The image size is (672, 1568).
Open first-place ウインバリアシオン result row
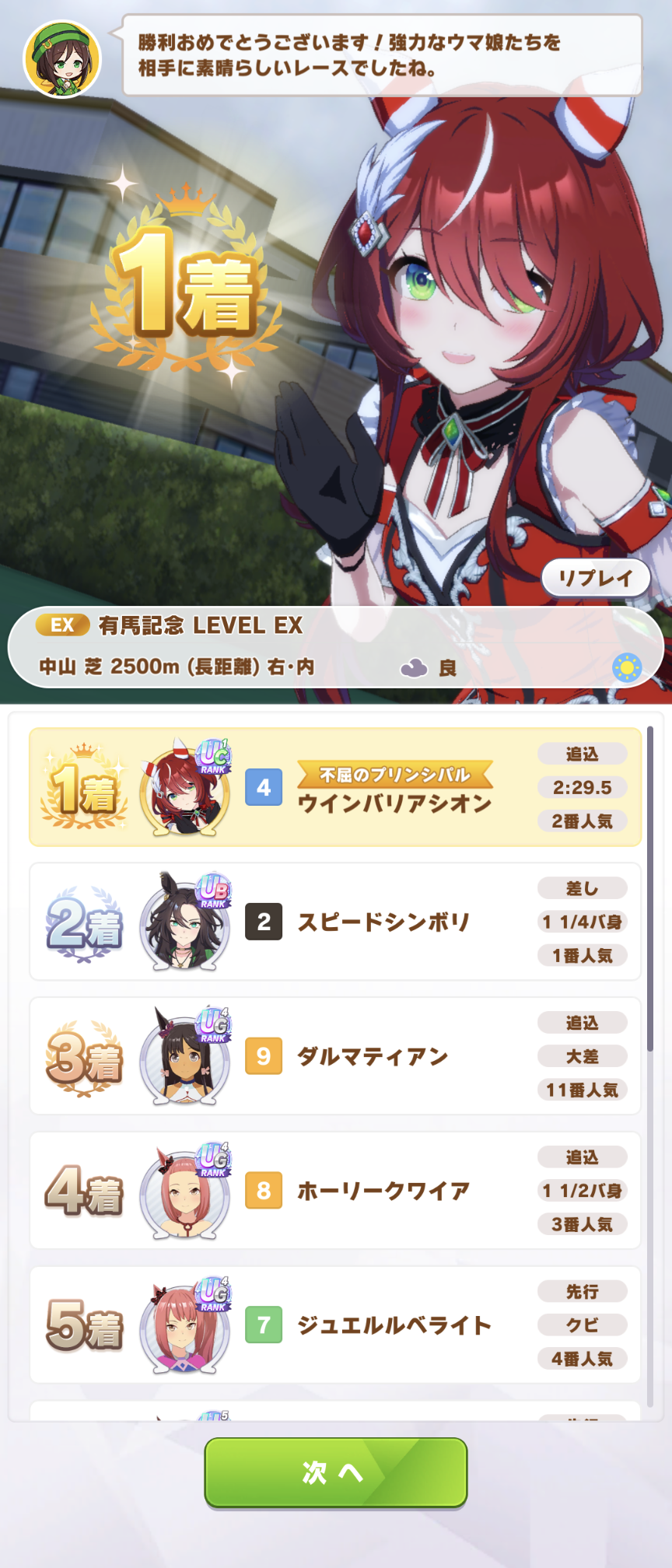click(x=335, y=787)
